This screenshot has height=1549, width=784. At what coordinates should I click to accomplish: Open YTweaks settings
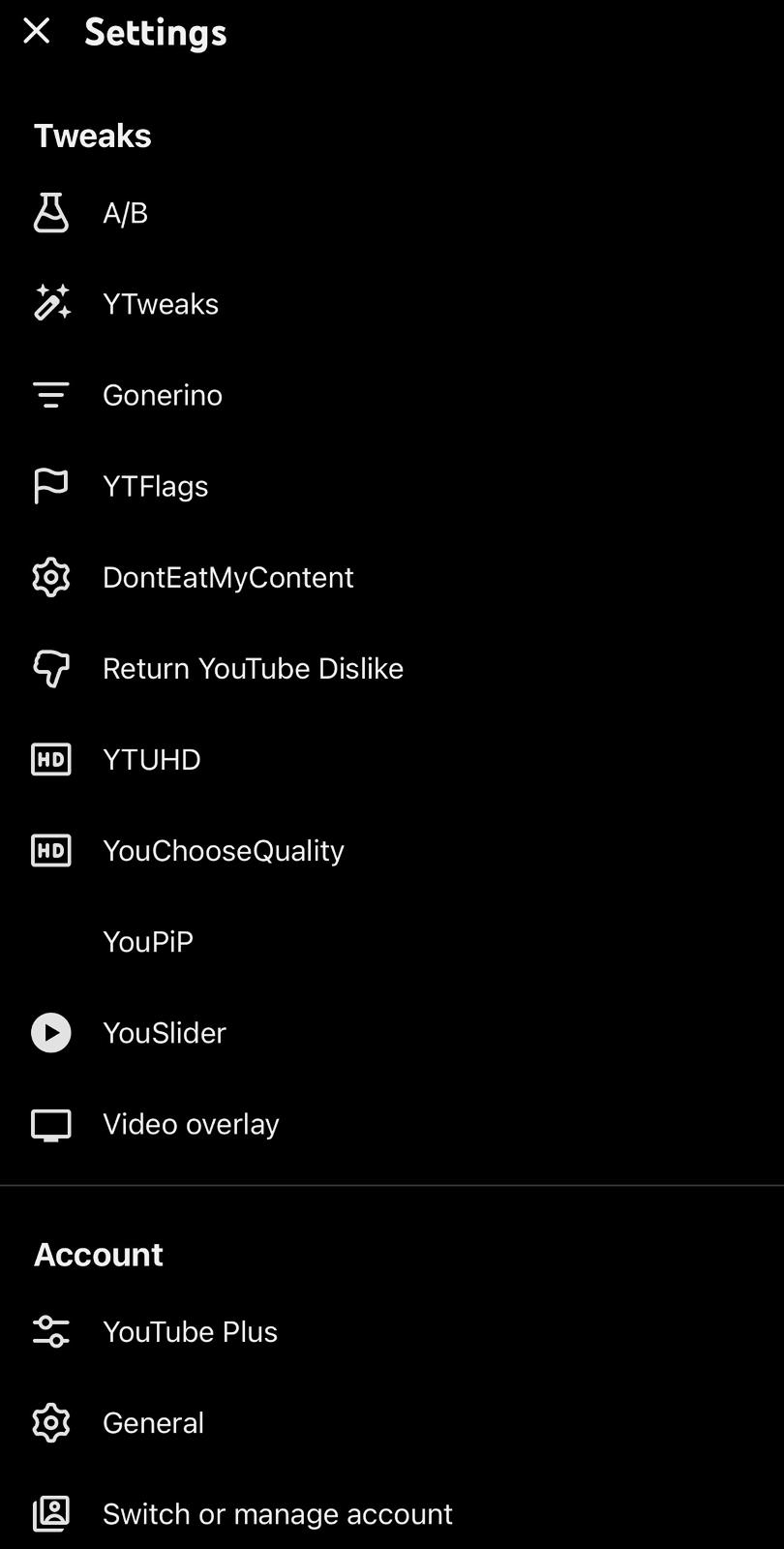coord(392,304)
